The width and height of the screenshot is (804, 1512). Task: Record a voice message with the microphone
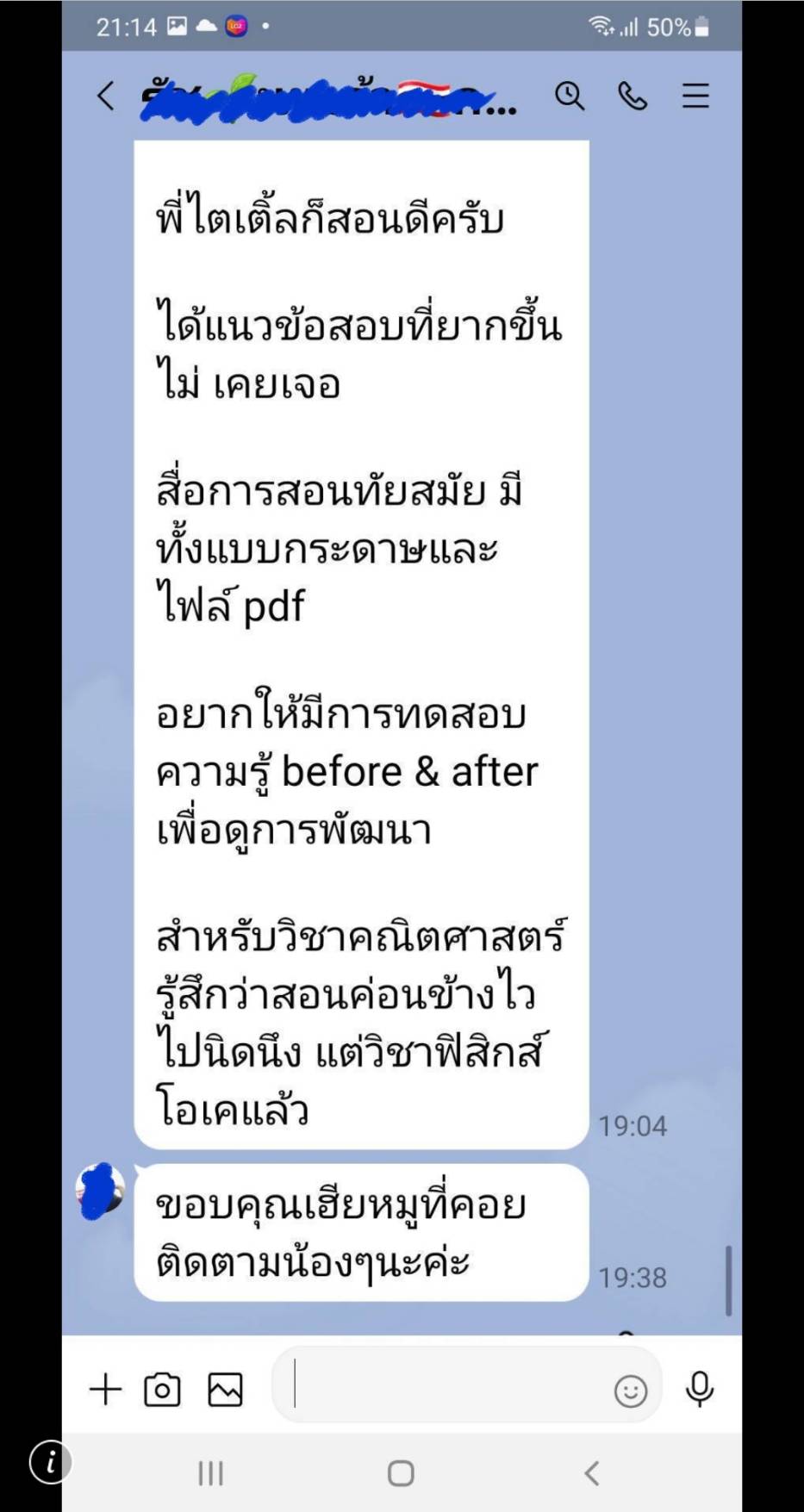700,1389
